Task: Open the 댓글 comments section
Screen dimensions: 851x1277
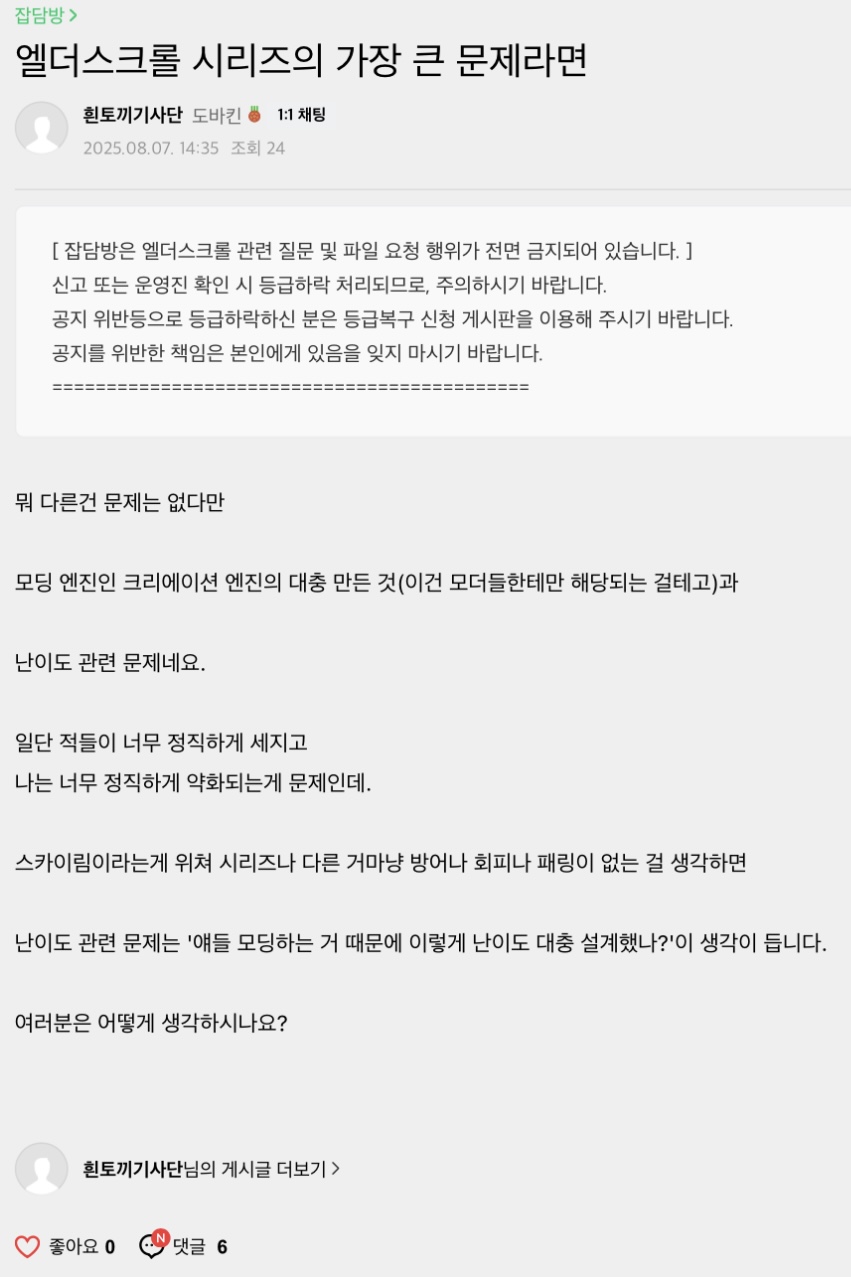Action: point(185,1246)
